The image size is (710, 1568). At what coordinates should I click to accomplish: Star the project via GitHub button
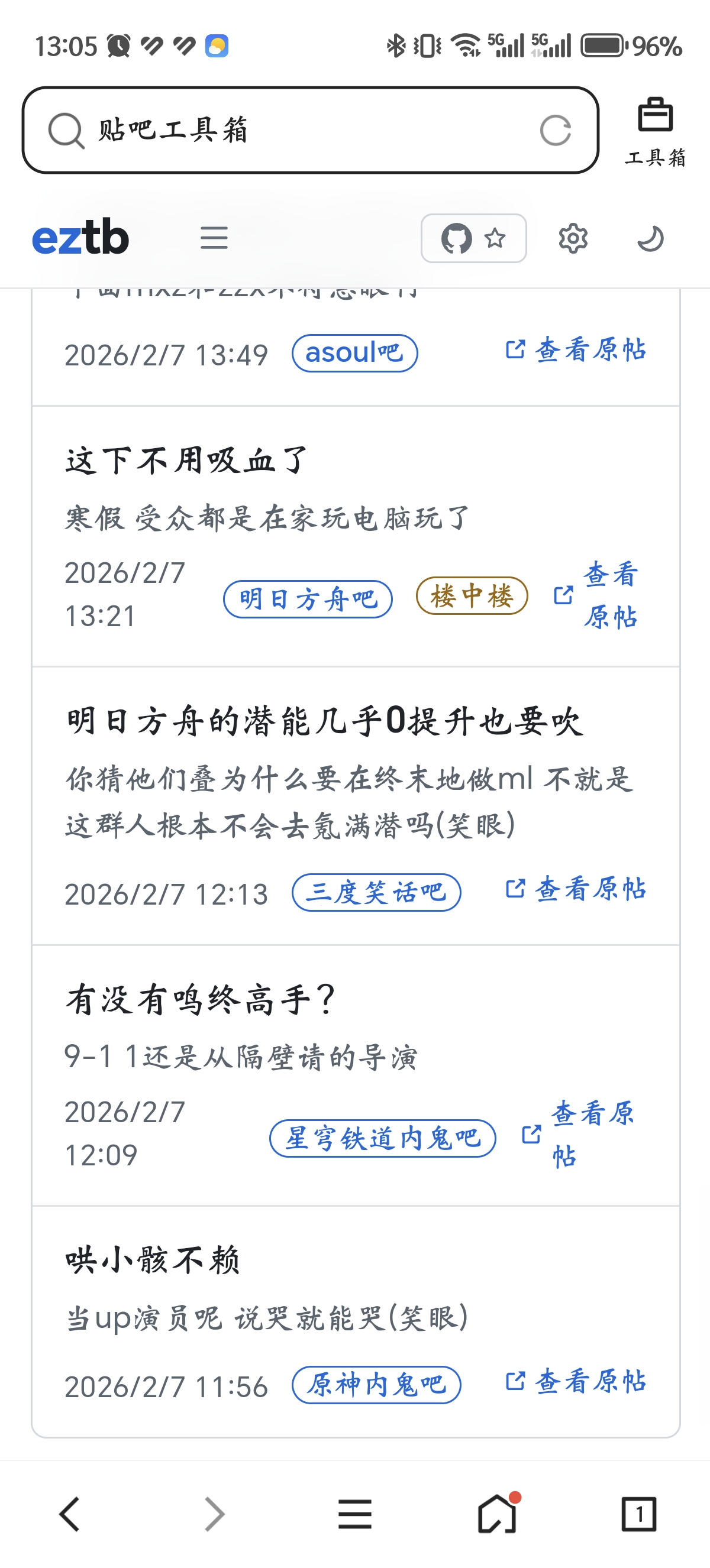click(x=473, y=238)
